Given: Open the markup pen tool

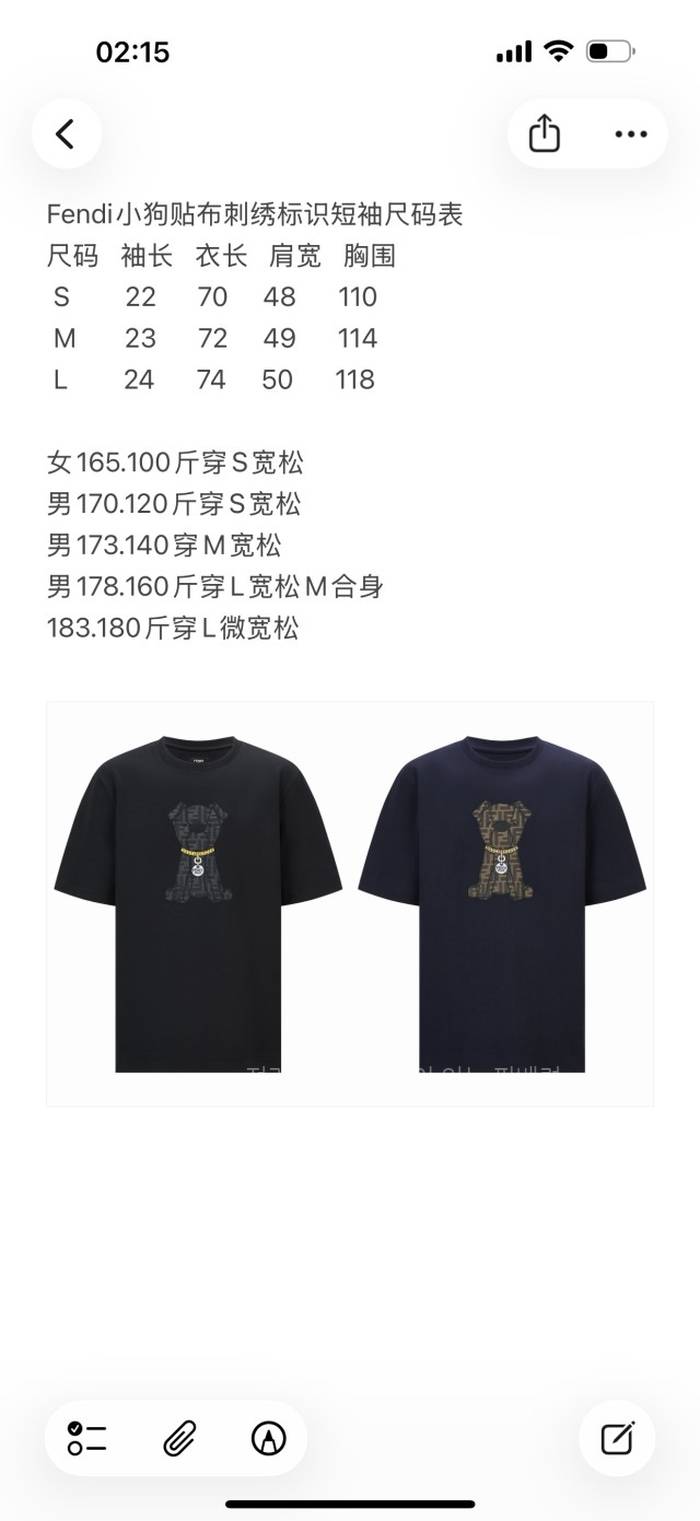Looking at the screenshot, I should click(x=268, y=1438).
